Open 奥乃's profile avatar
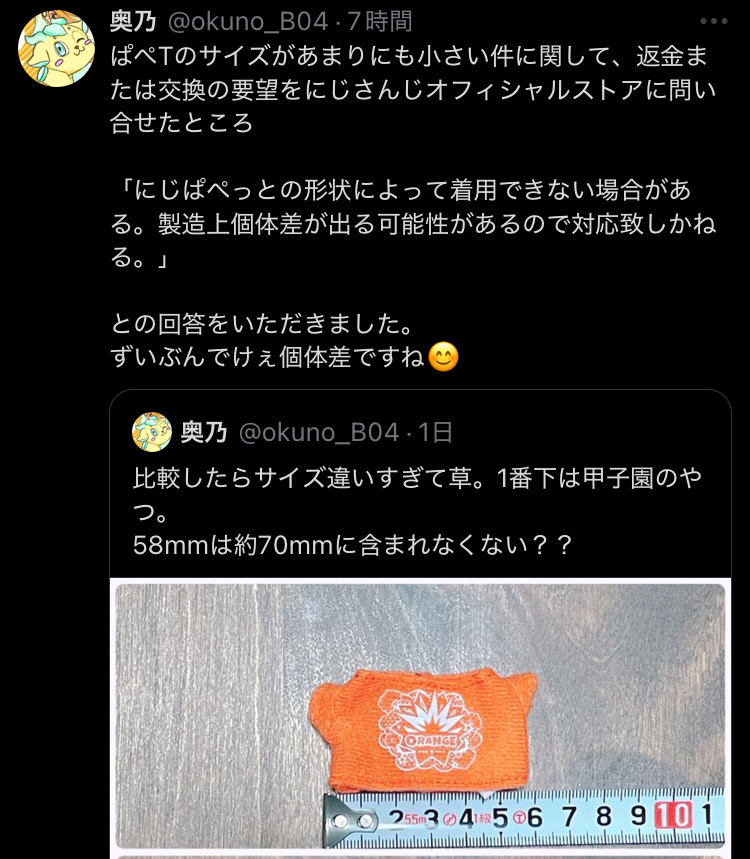The image size is (750, 859). pos(57,50)
